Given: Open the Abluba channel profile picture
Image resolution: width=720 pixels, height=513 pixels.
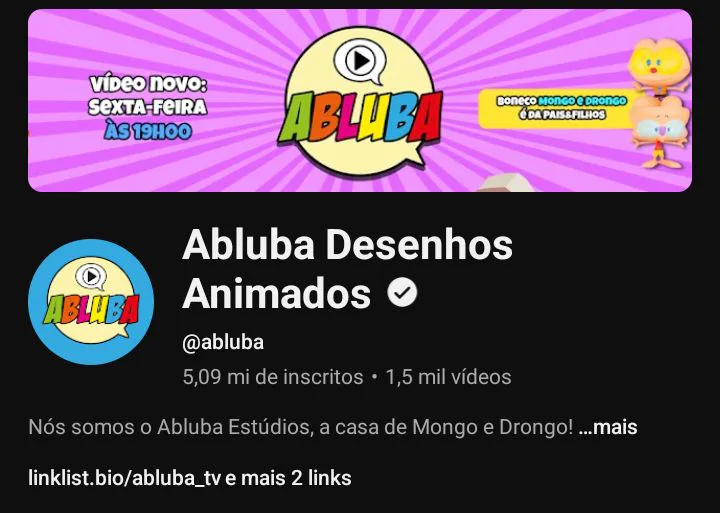Looking at the screenshot, I should 91,302.
